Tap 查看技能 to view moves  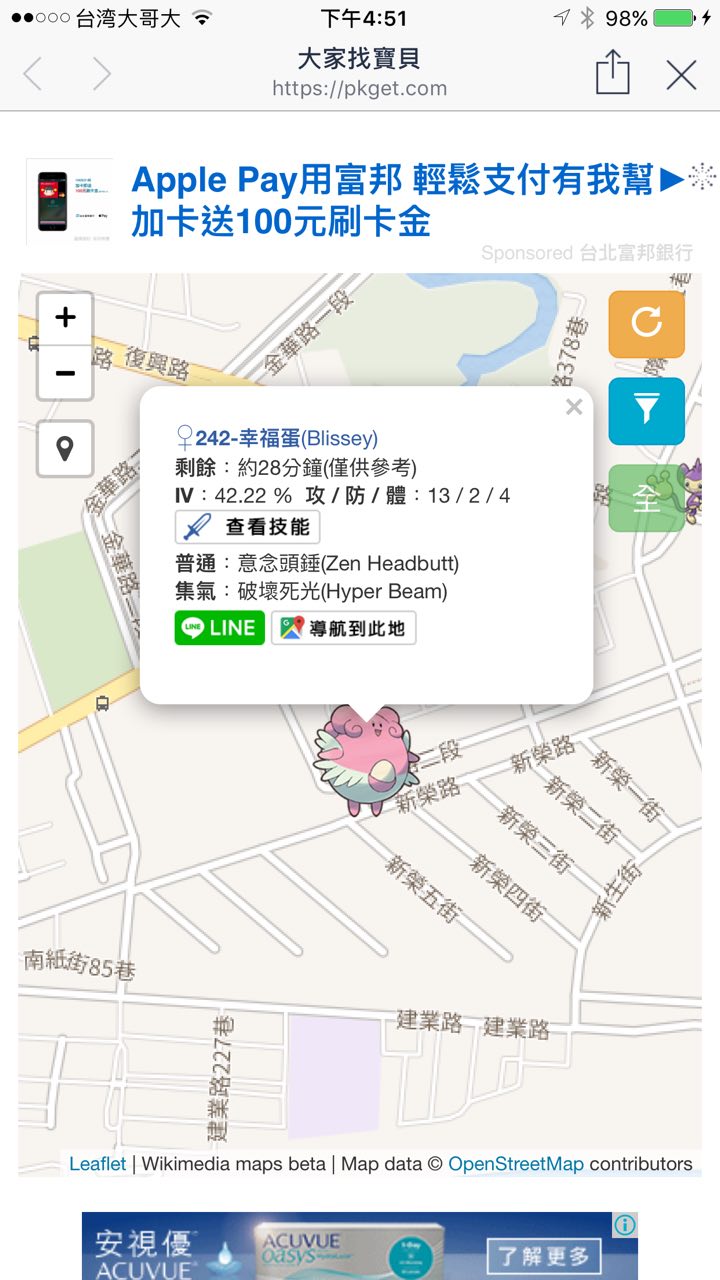(x=248, y=527)
